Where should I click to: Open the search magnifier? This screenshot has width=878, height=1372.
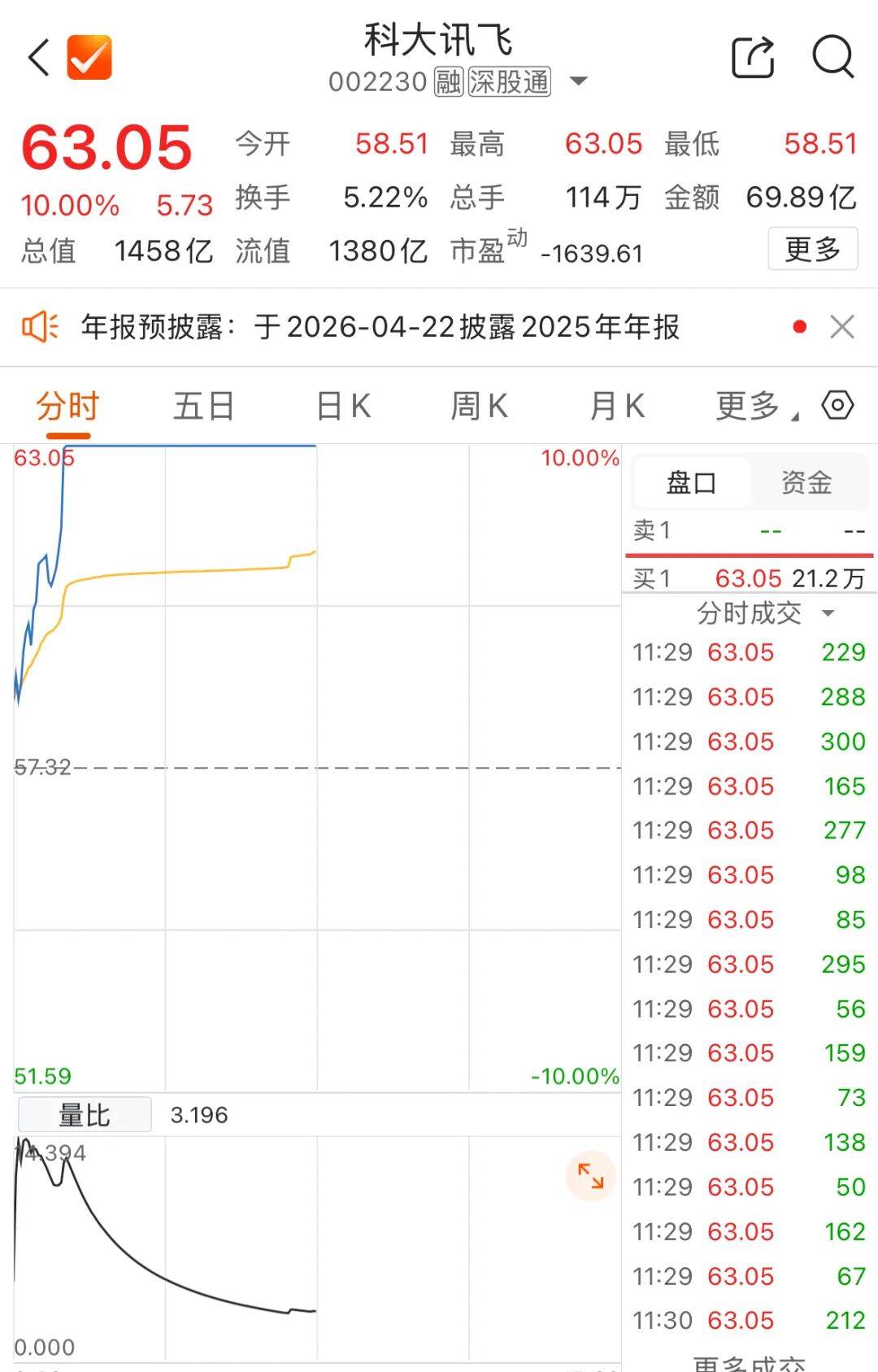[x=832, y=58]
